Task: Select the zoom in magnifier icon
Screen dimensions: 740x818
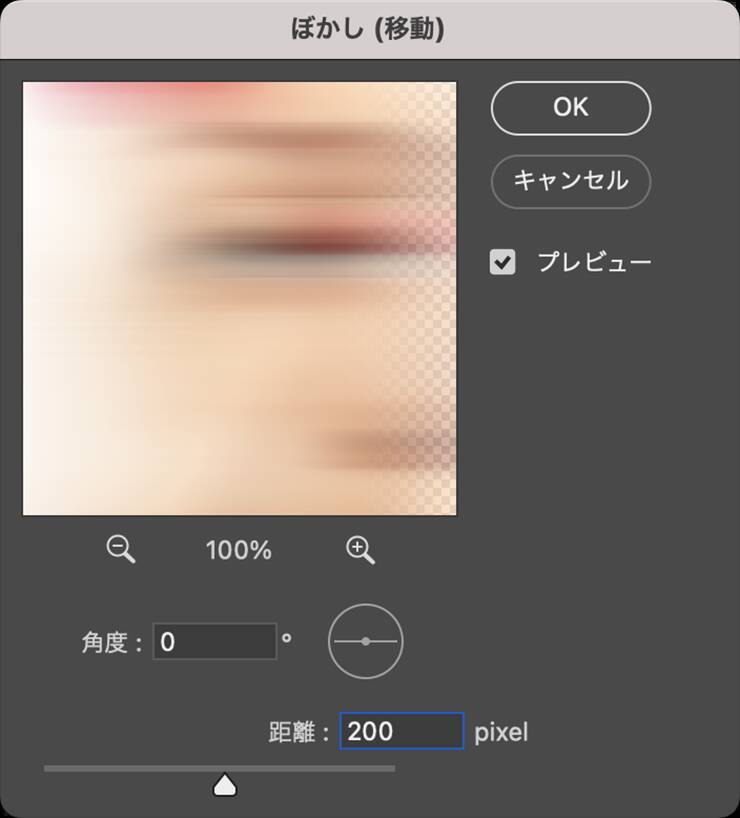Action: pyautogui.click(x=359, y=549)
